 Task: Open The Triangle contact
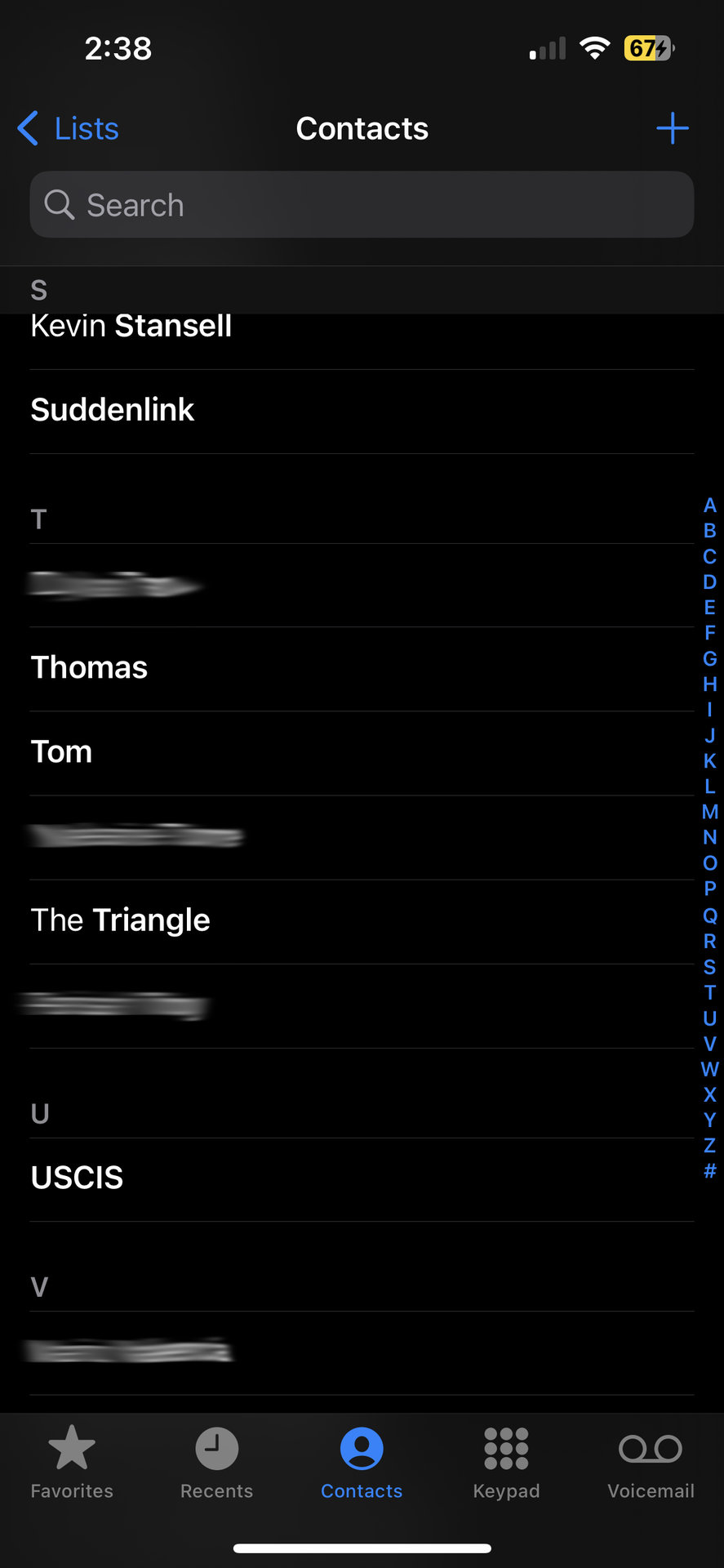[x=121, y=920]
